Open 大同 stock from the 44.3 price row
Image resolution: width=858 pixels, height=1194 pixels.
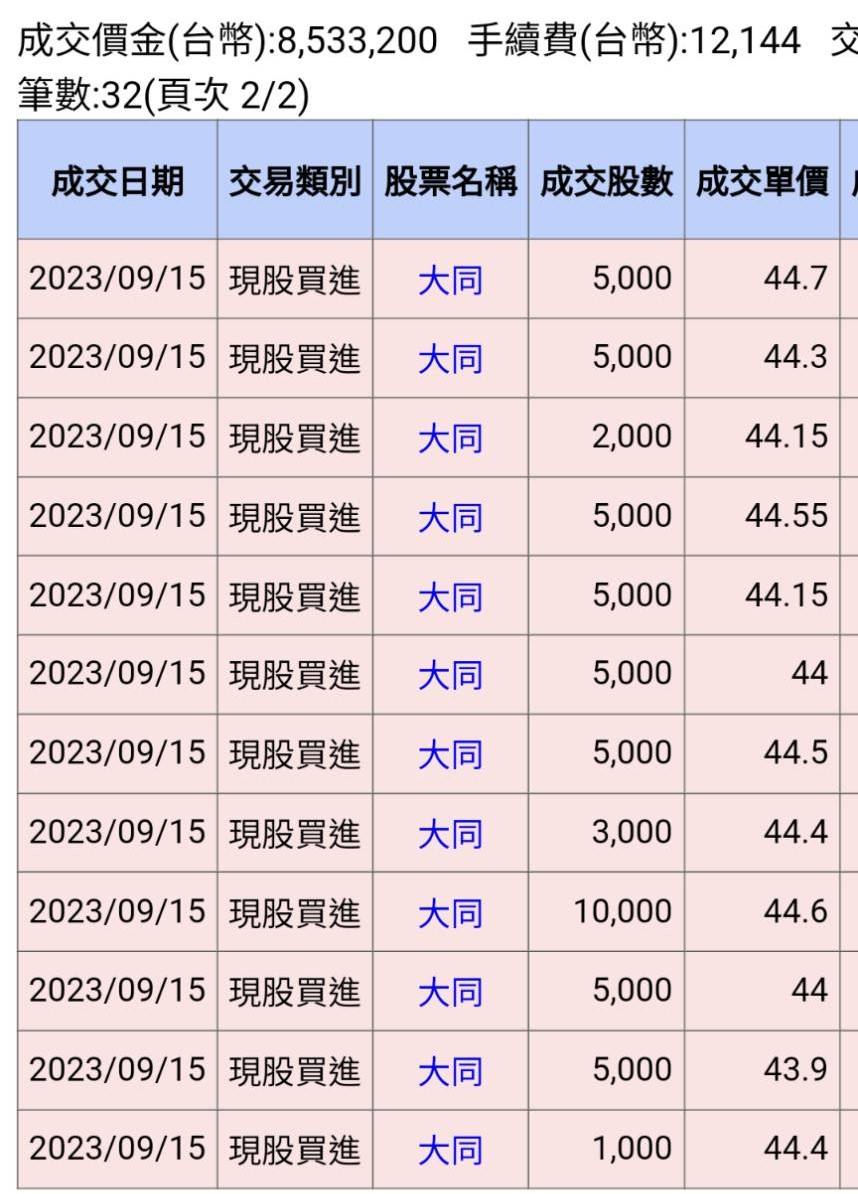tap(449, 358)
